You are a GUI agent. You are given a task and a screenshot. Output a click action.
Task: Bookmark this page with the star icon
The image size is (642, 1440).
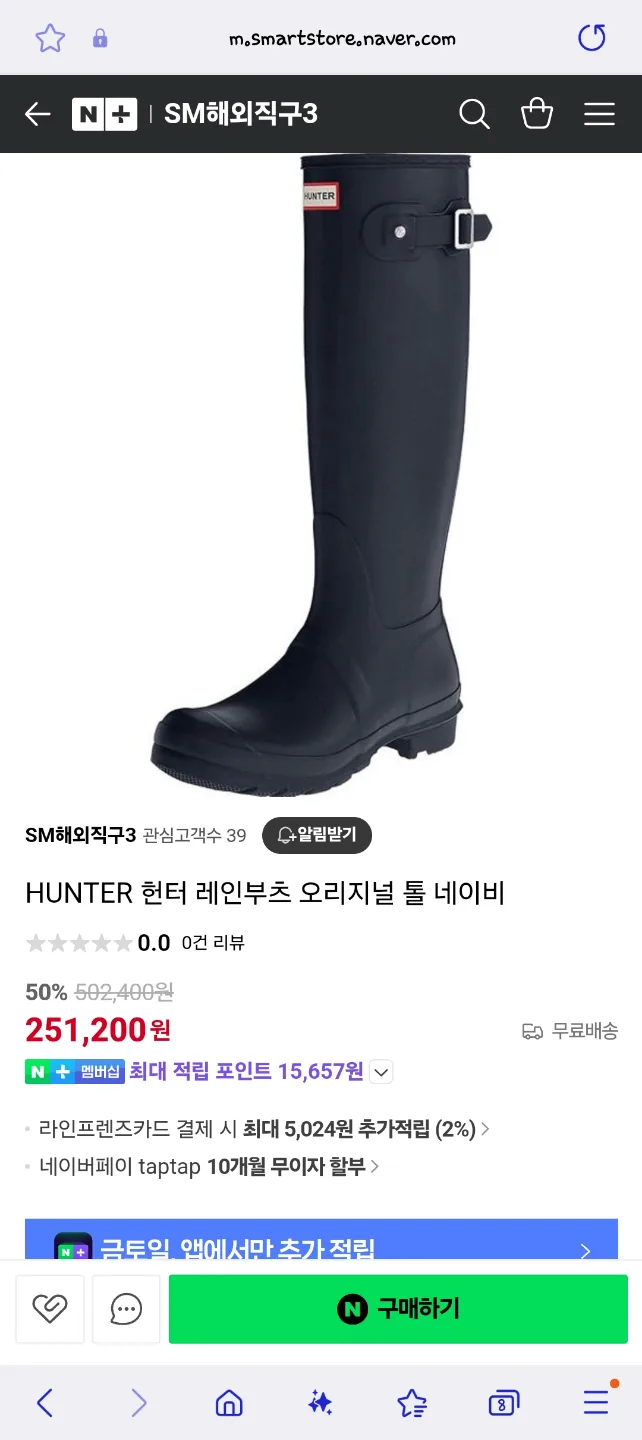point(50,38)
